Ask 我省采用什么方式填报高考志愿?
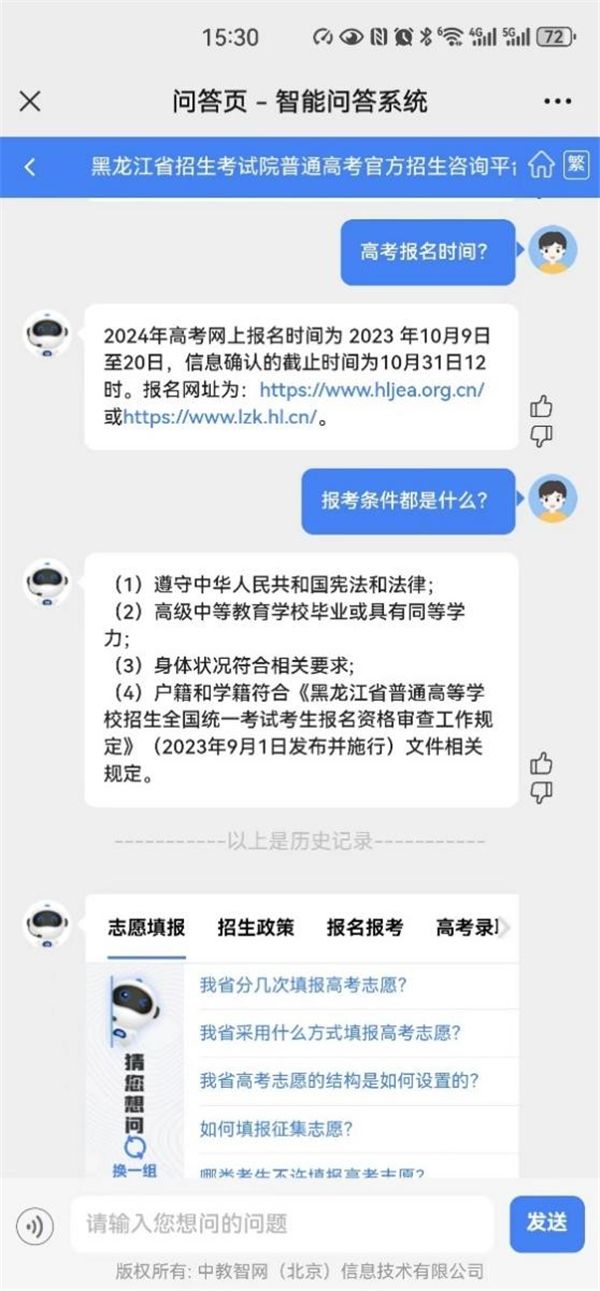Image resolution: width=600 pixels, height=1291 pixels. pyautogui.click(x=330, y=1032)
